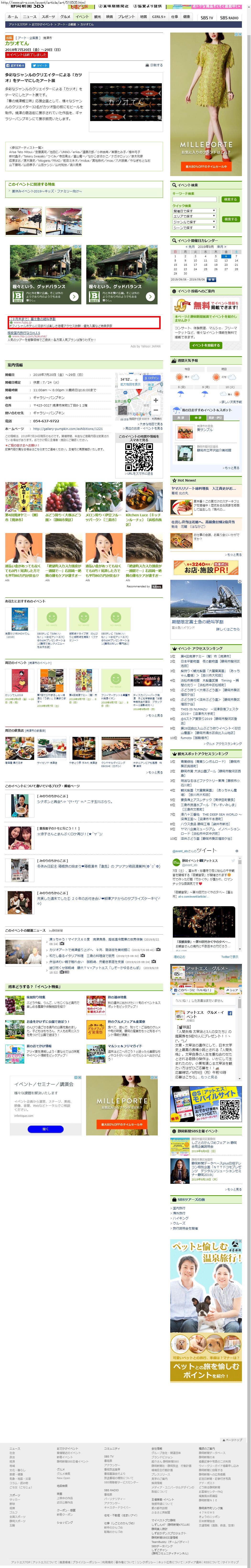Select September 13 in the calendar
Viewport: 251px width, 1568px height.
226,261
